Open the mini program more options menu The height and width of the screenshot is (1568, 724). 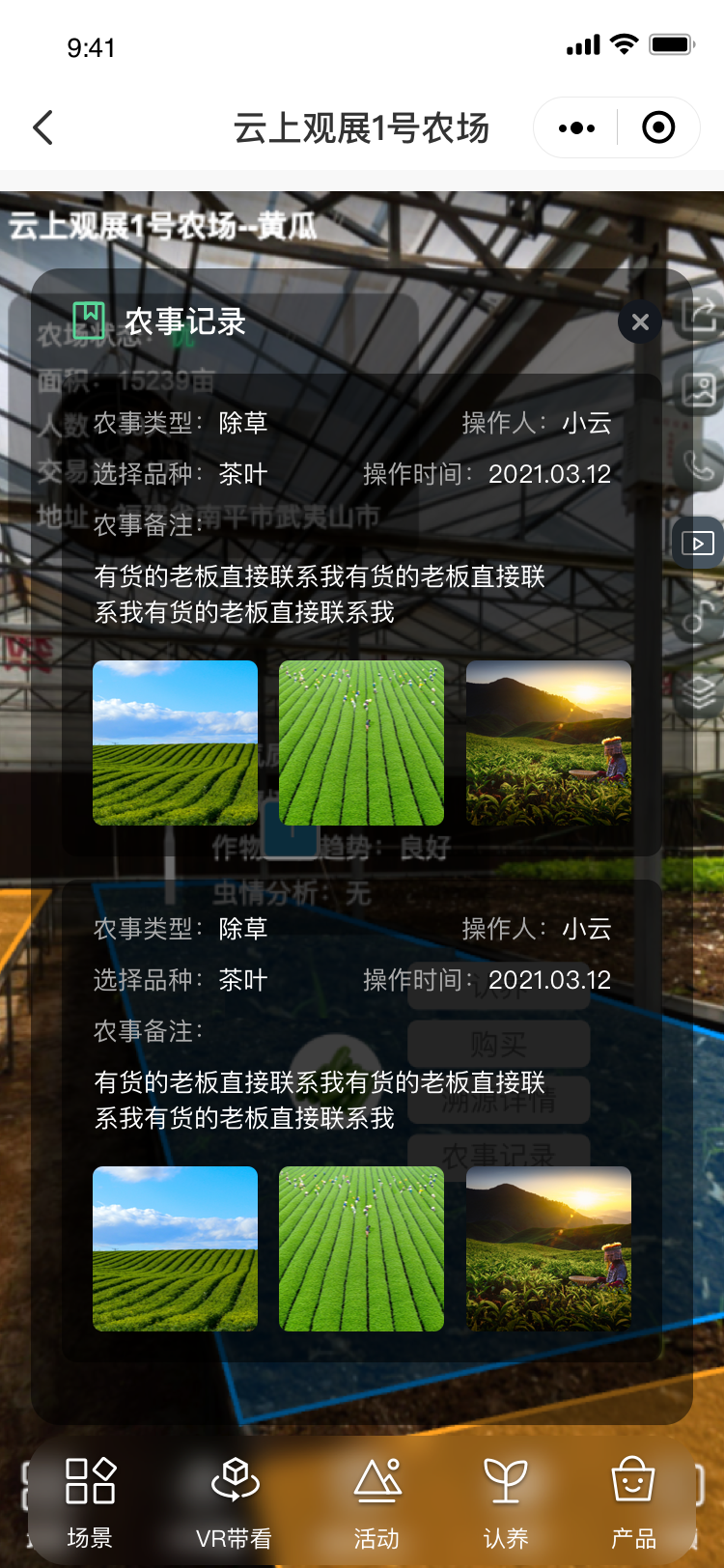click(577, 127)
